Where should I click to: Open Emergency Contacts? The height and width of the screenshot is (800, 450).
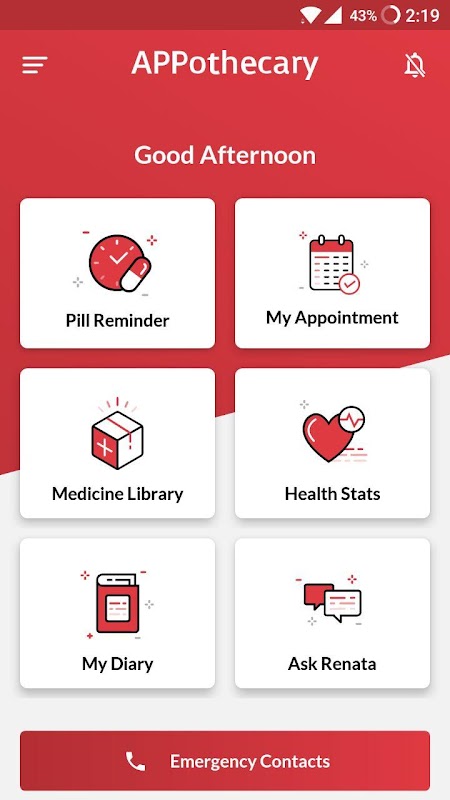(225, 761)
